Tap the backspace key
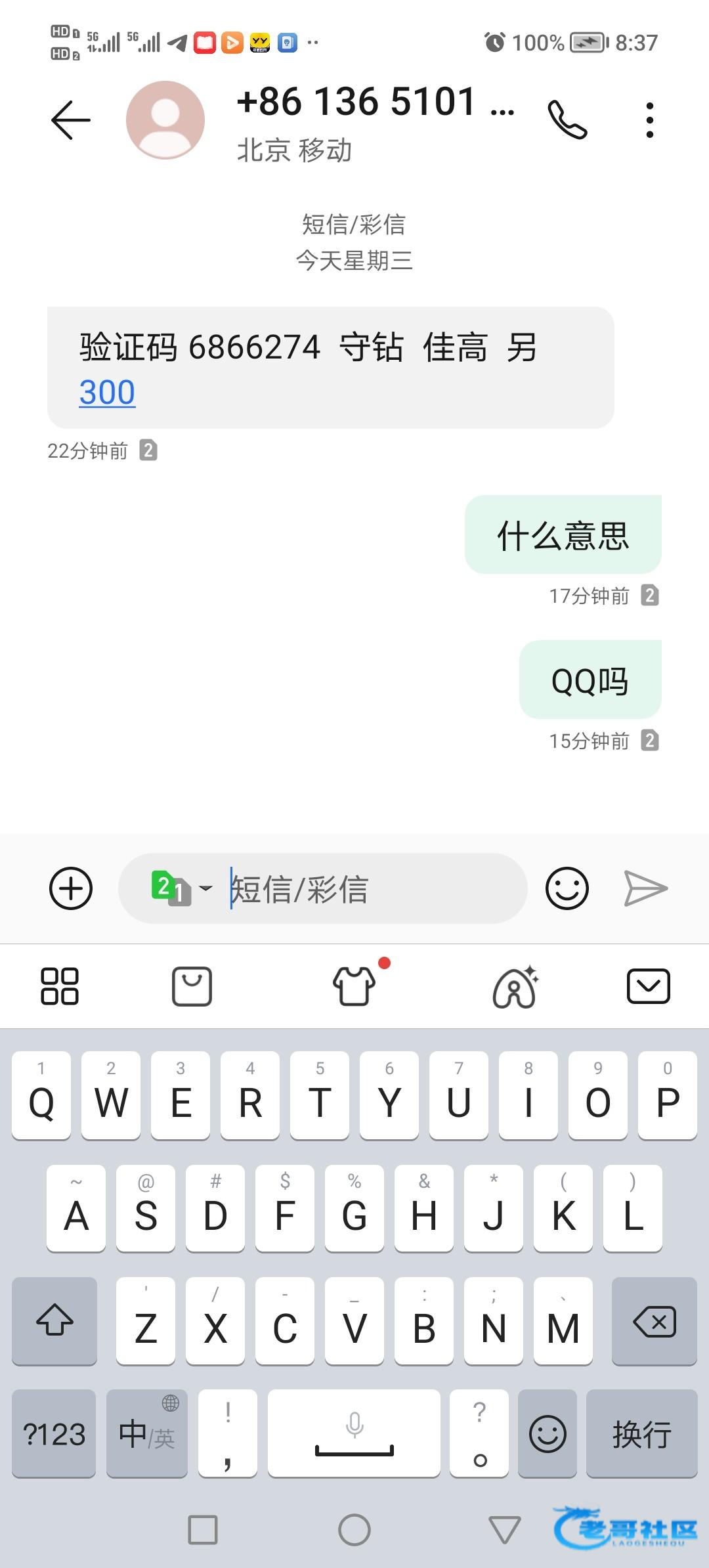 pos(654,1321)
